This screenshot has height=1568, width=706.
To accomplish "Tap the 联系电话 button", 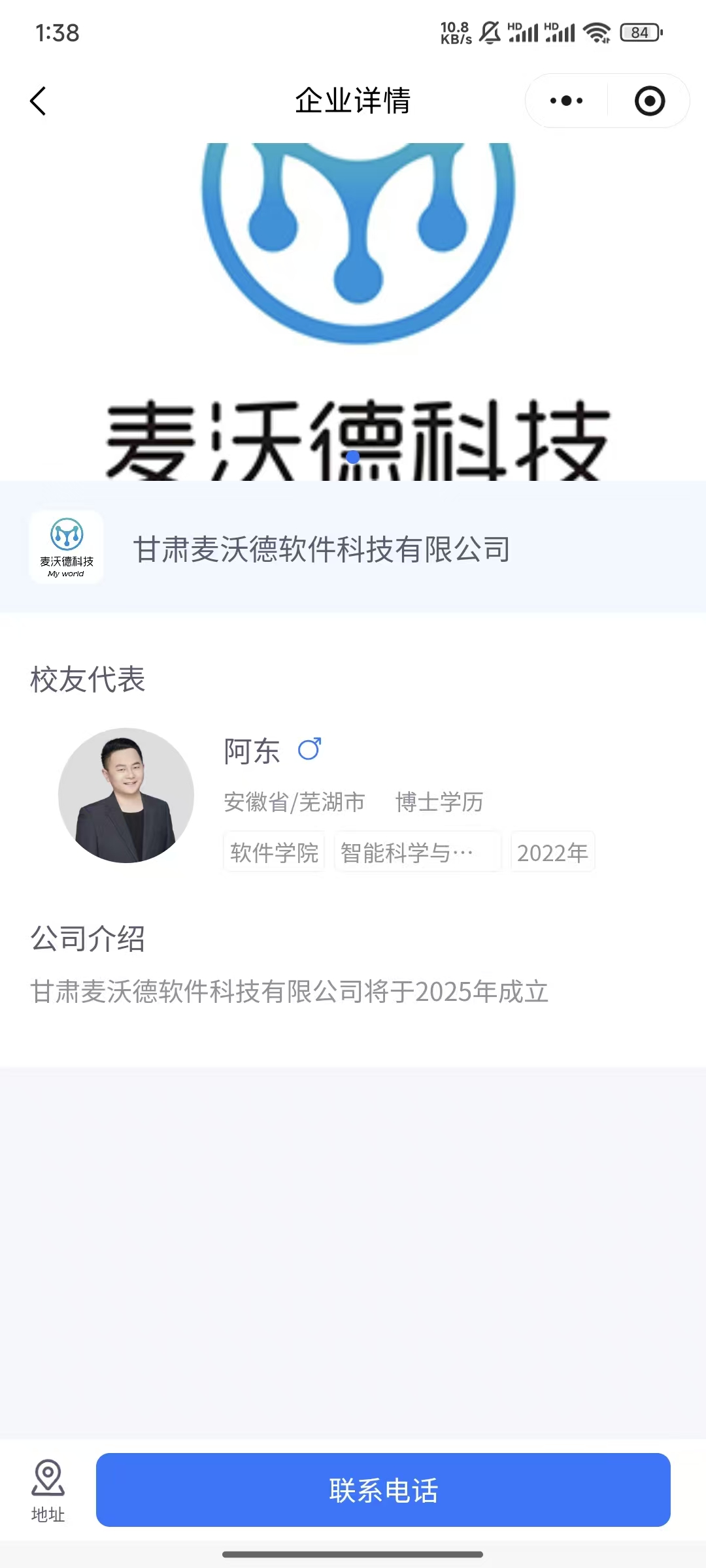I will [383, 1490].
